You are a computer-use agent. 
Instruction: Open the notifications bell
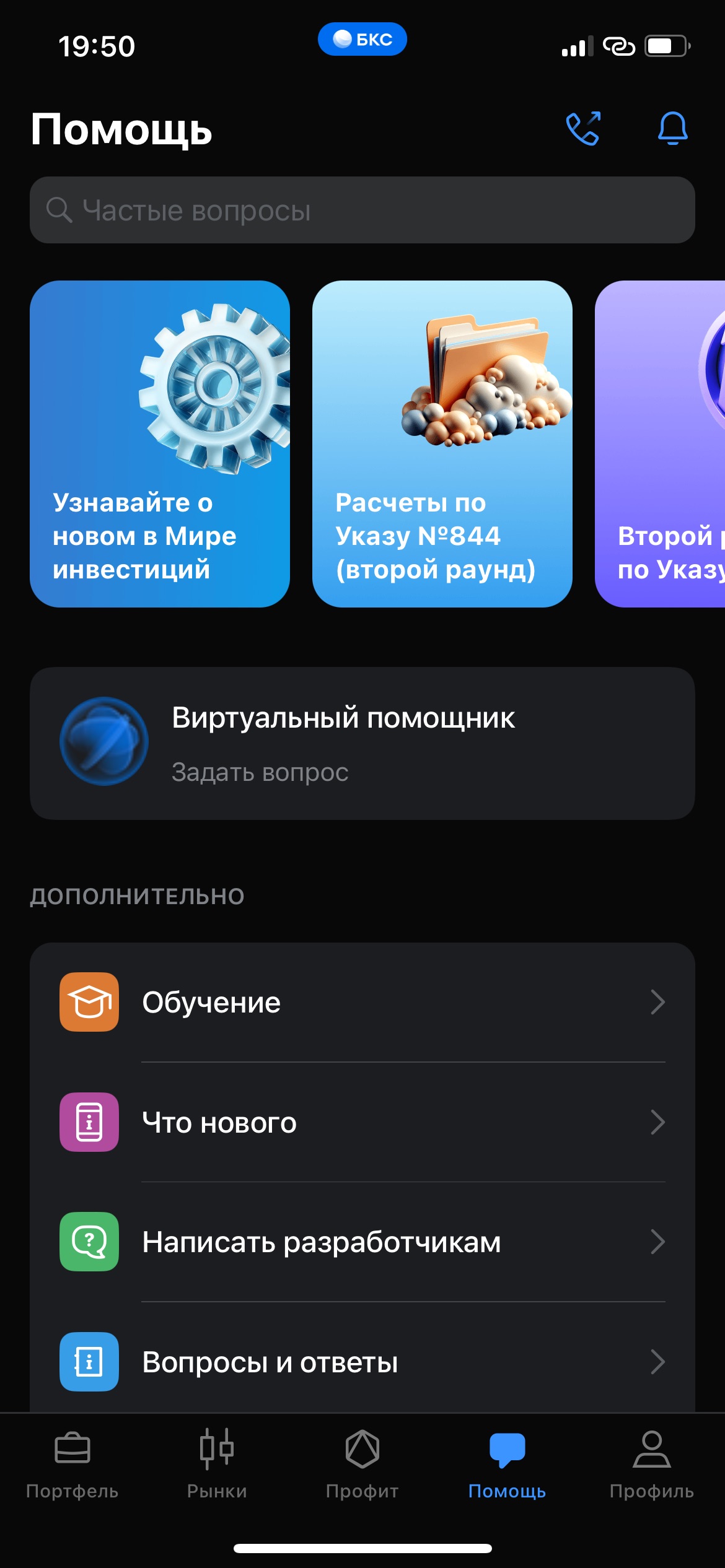[672, 129]
